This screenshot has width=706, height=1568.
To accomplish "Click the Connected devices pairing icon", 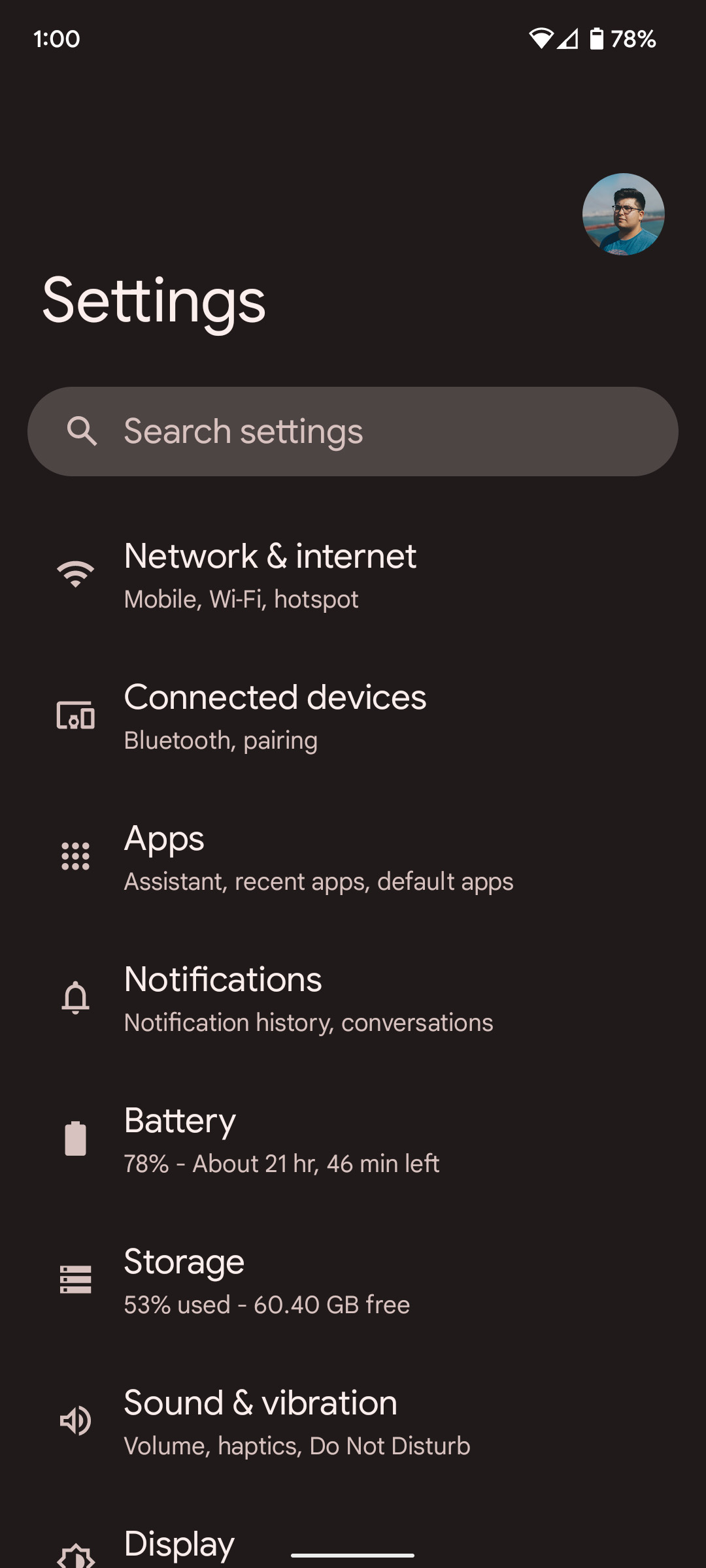I will pos(75,717).
